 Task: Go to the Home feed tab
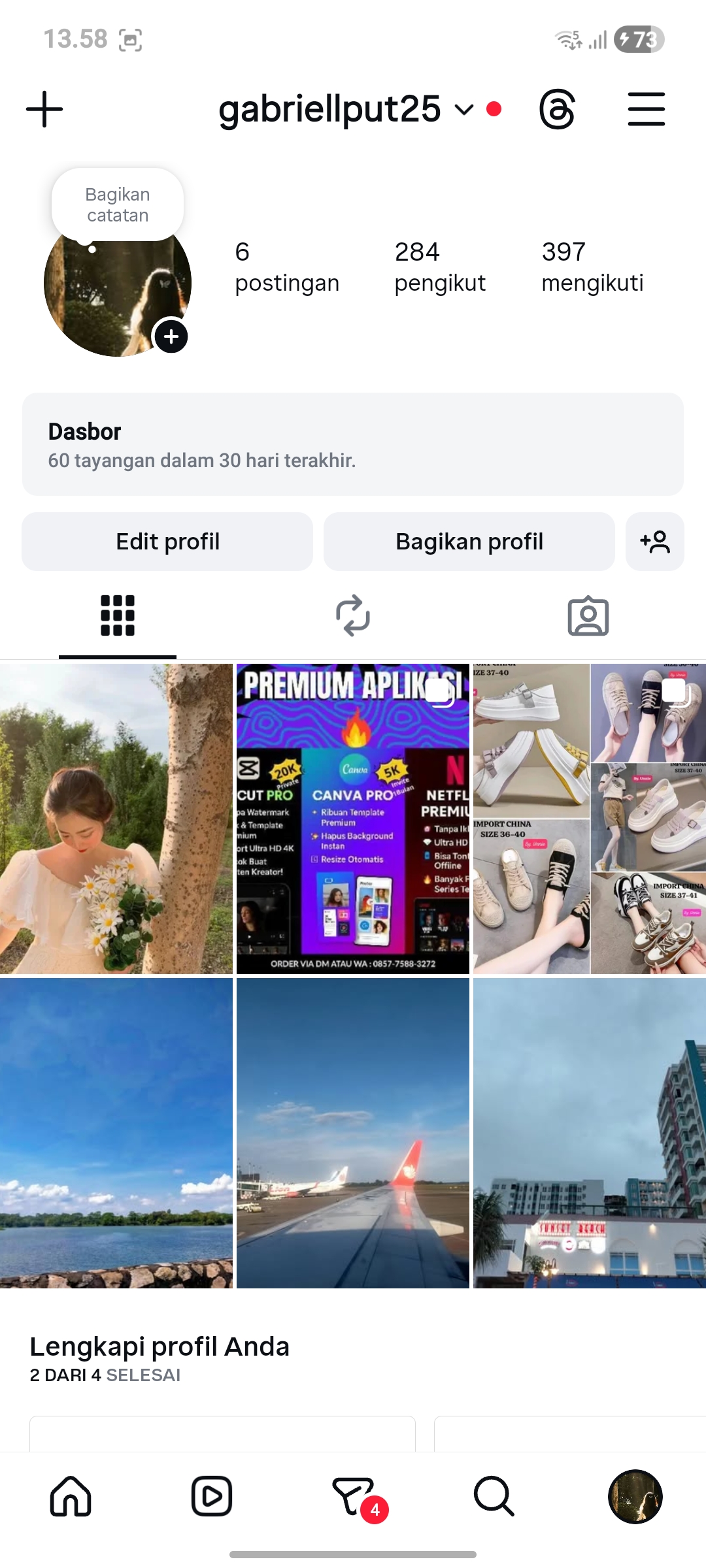point(71,1496)
